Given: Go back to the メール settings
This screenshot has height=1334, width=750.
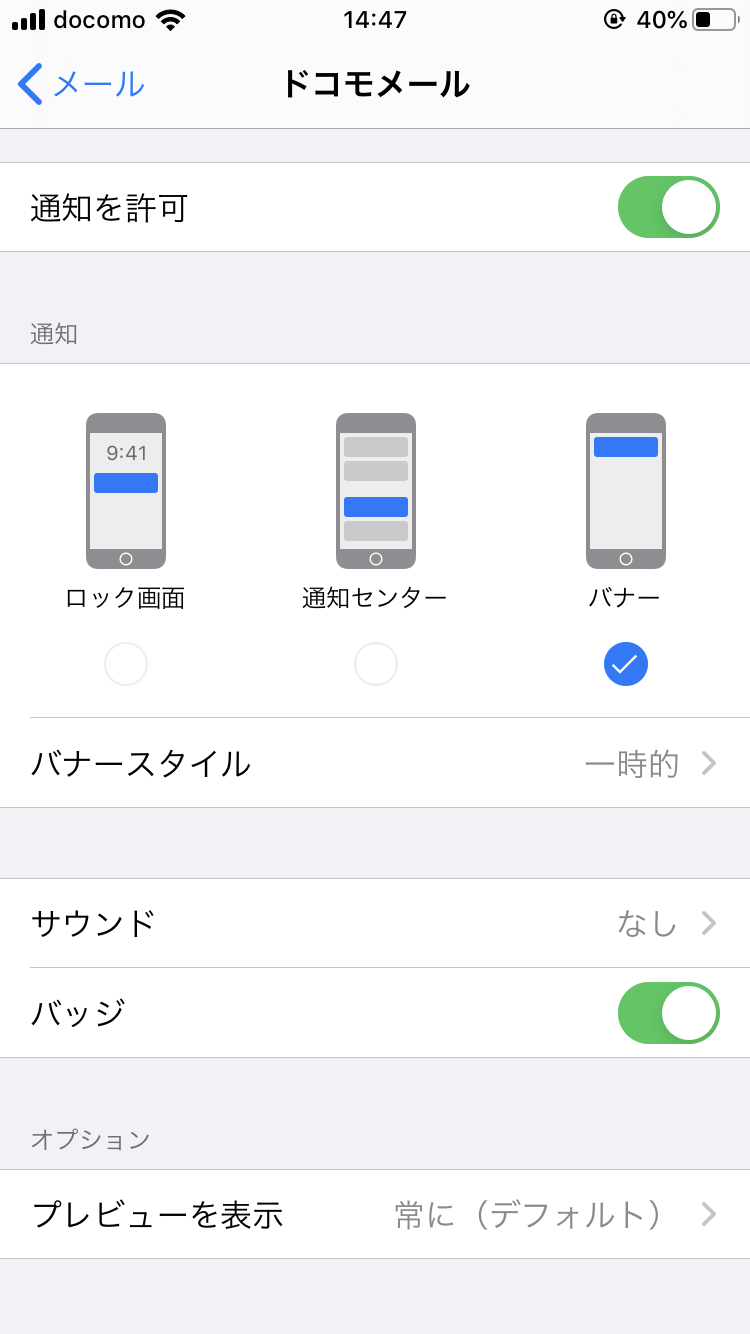Looking at the screenshot, I should pyautogui.click(x=80, y=84).
